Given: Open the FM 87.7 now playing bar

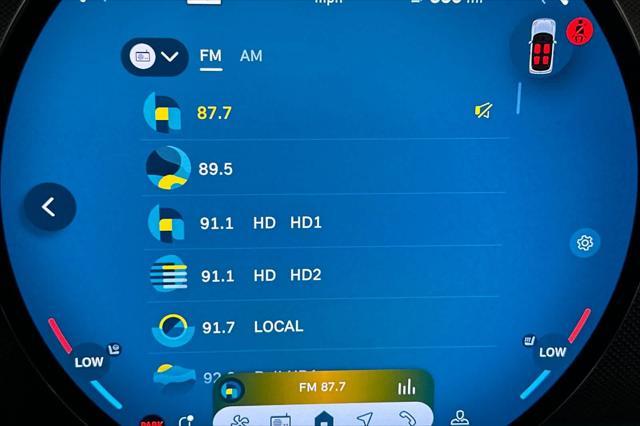Looking at the screenshot, I should coord(322,387).
